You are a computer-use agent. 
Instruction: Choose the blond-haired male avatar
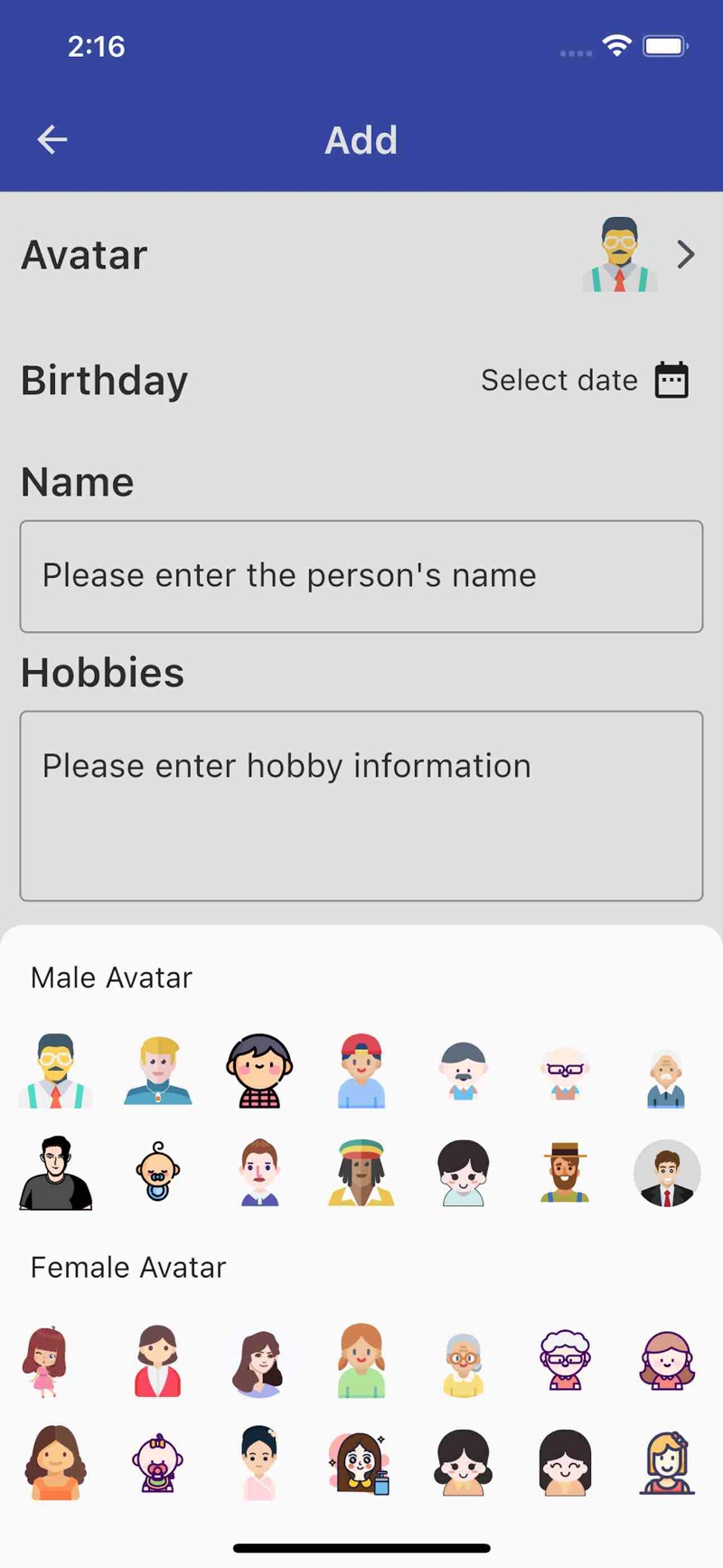pyautogui.click(x=158, y=1071)
